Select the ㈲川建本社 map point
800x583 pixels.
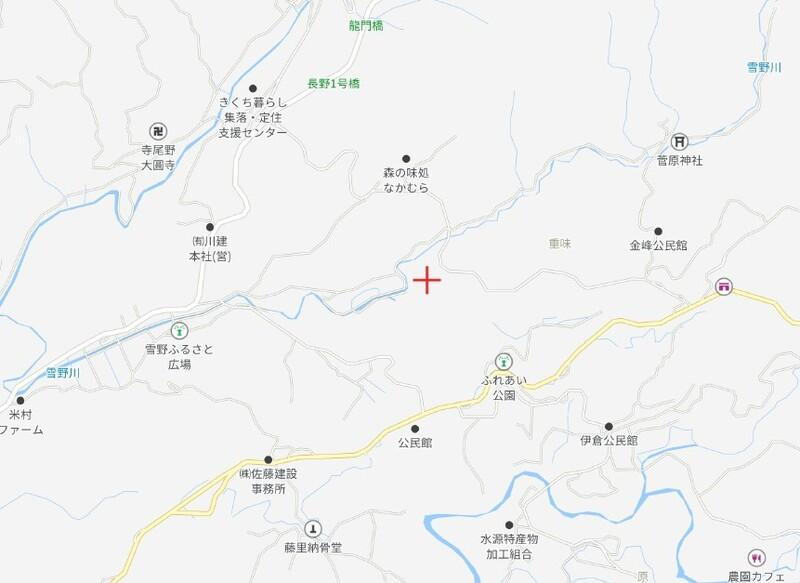[x=210, y=227]
